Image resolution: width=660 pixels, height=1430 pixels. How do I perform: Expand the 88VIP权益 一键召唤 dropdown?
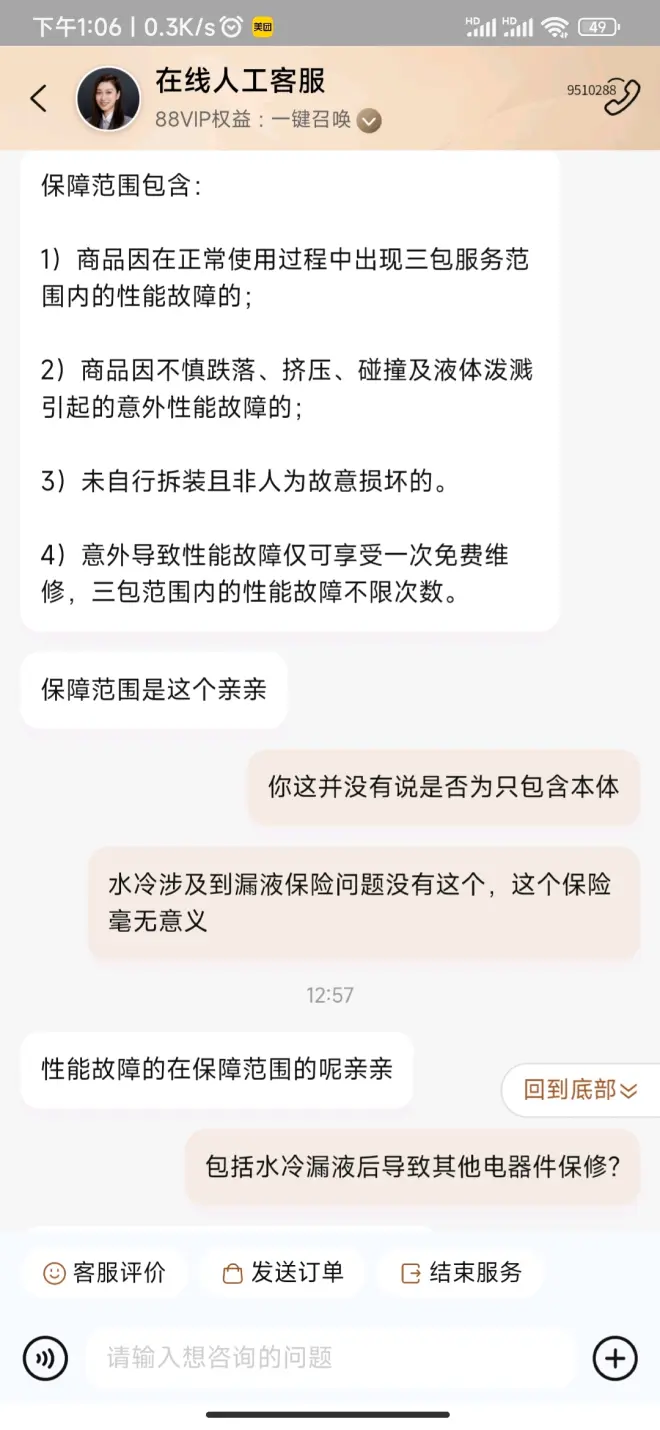coord(369,121)
